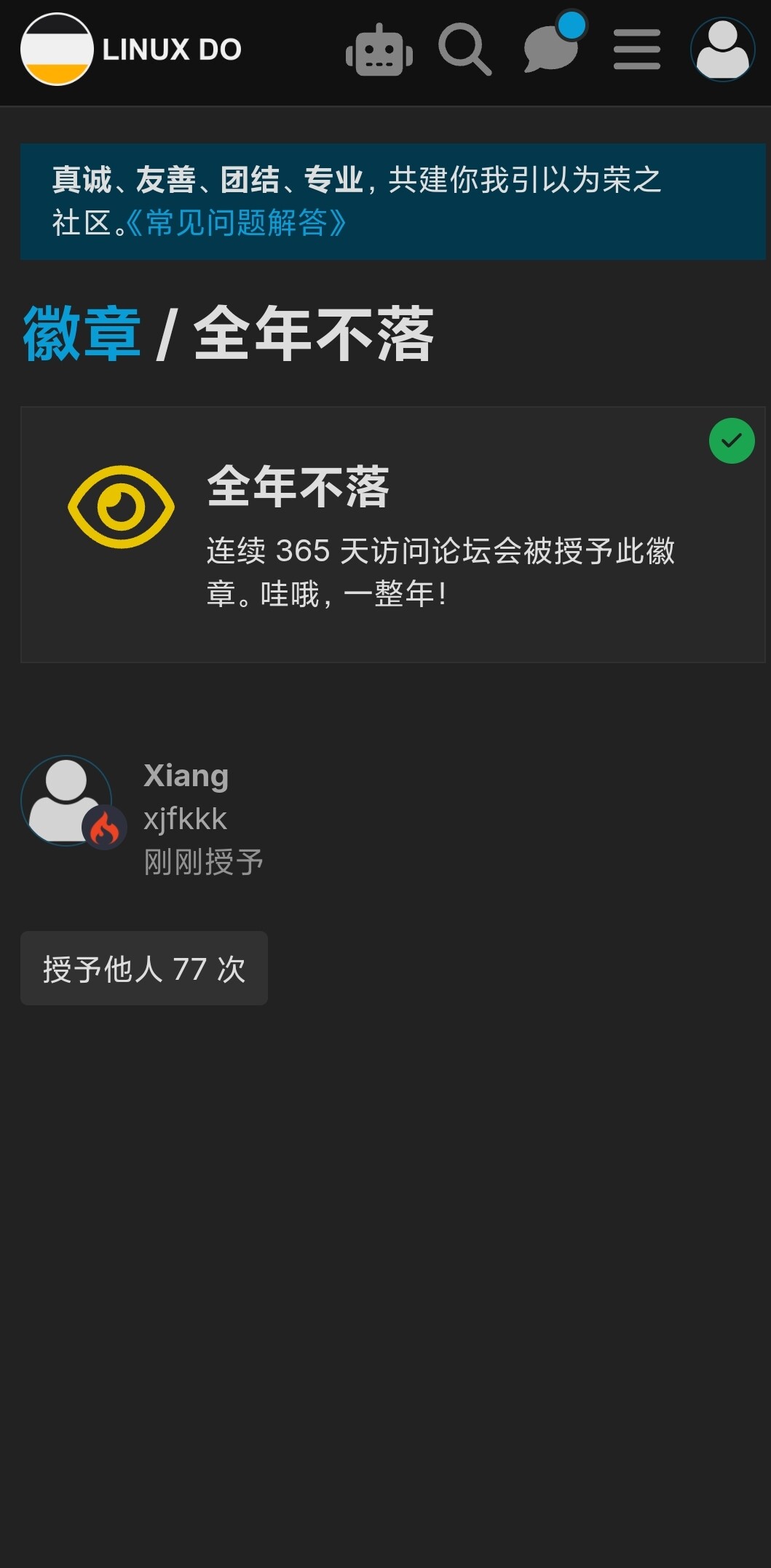This screenshot has height=1568, width=771.
Task: Open the robot AI bot icon
Action: point(379,50)
